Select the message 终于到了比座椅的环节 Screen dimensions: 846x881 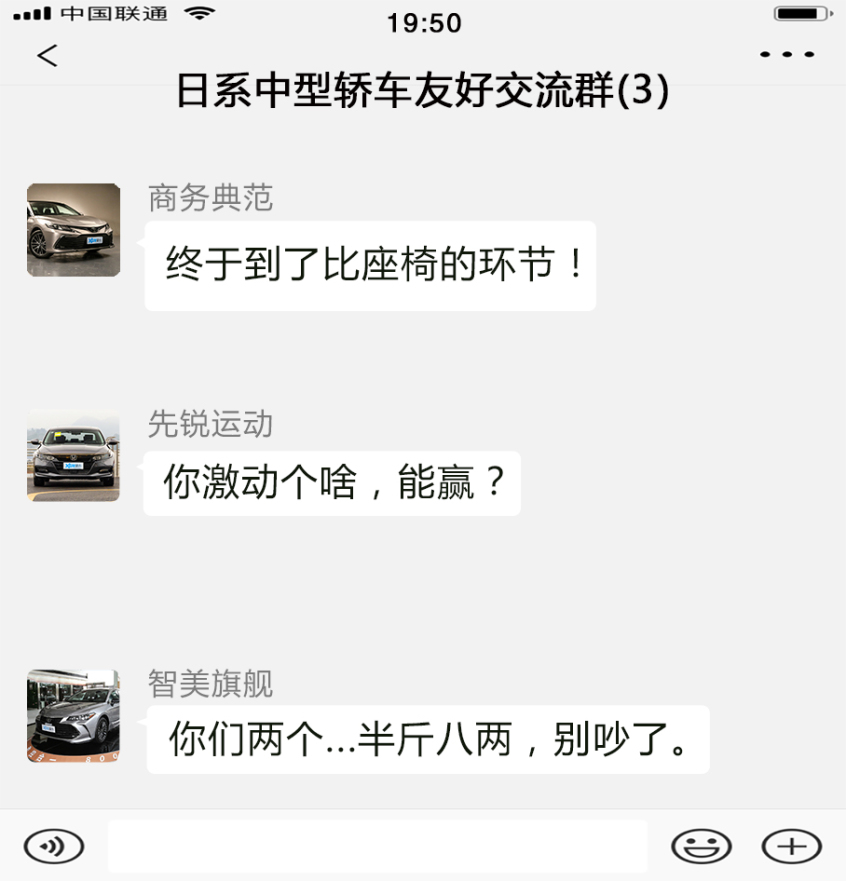371,265
